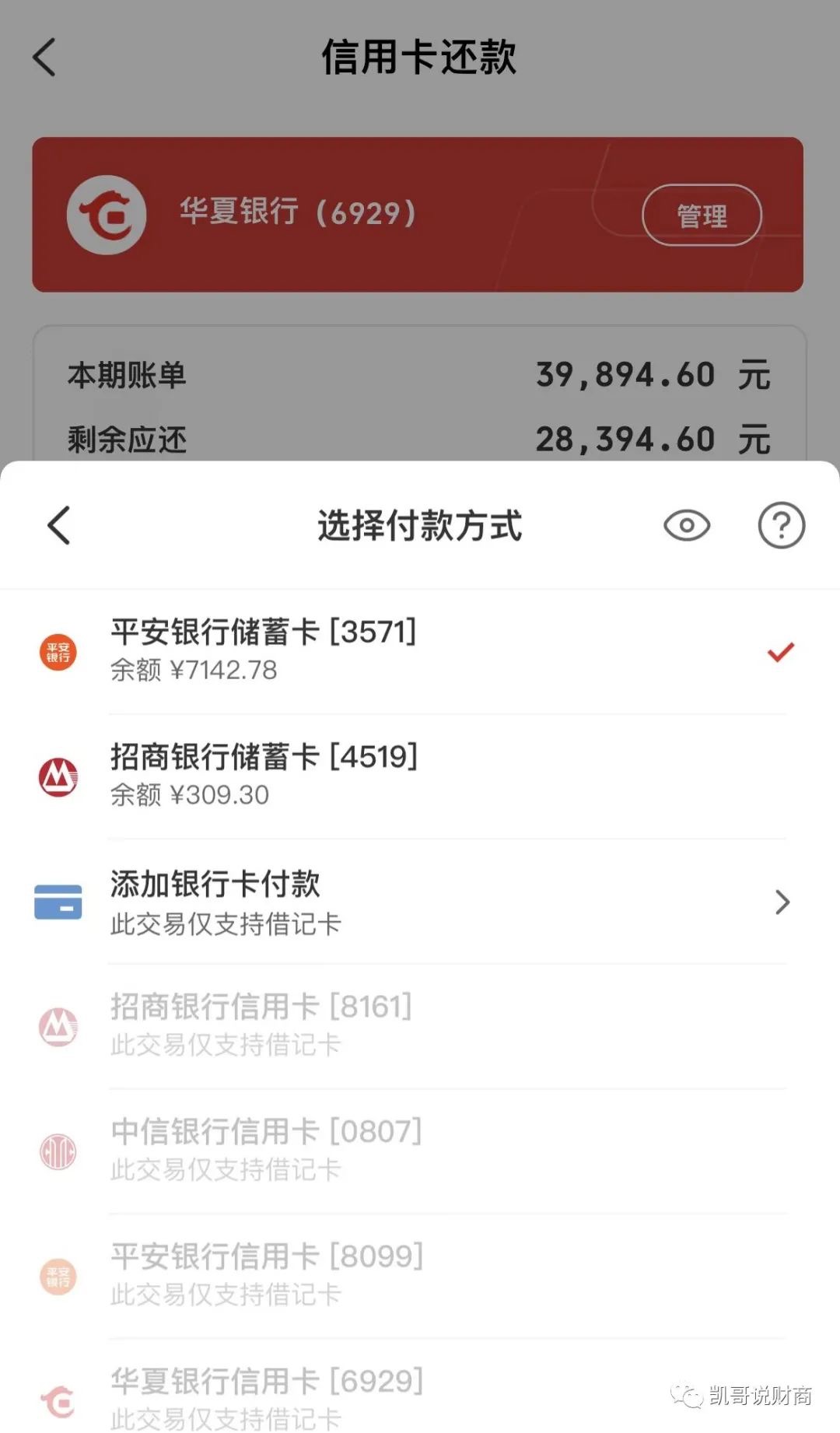Tap the Ping An Bank logo icon
The height and width of the screenshot is (1433, 840).
(x=58, y=652)
